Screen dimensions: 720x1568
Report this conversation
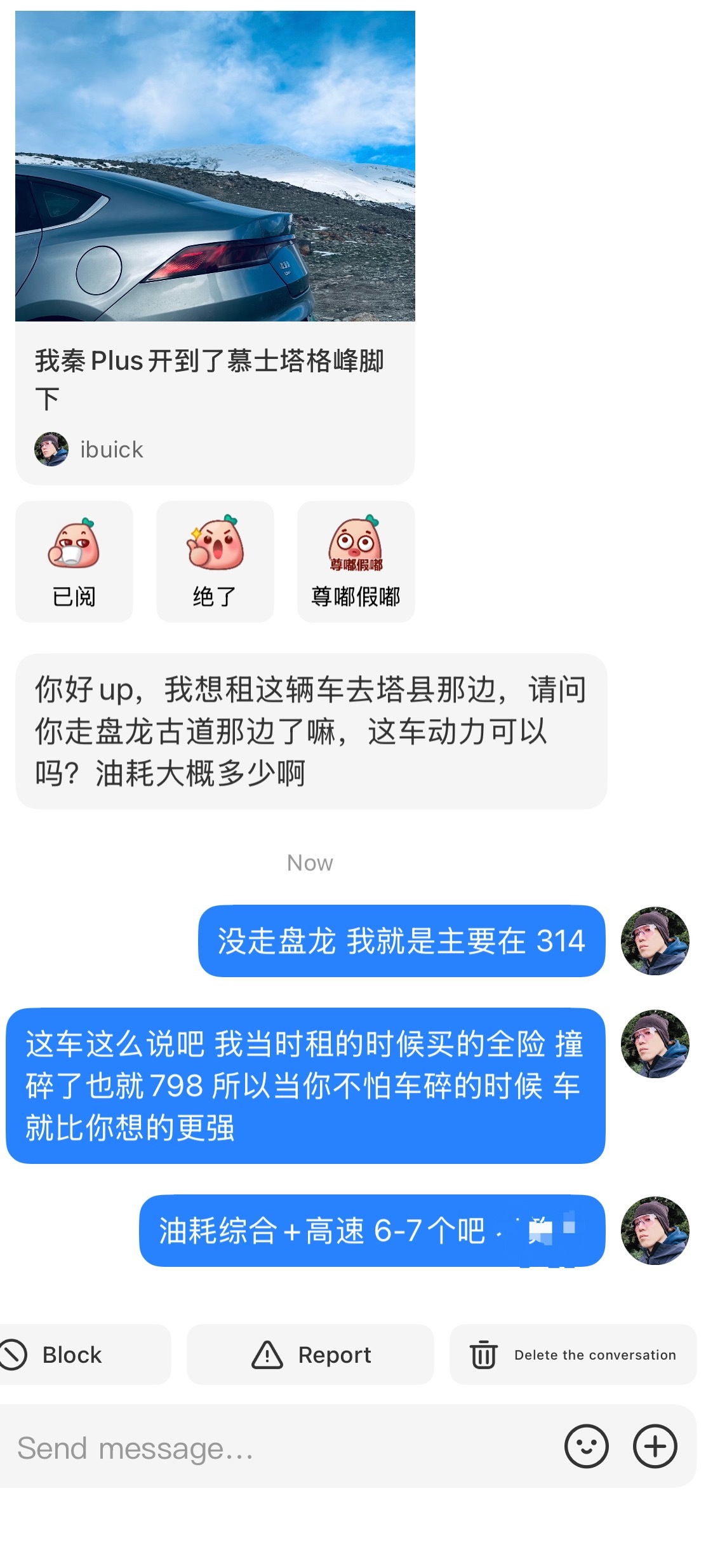(x=311, y=1355)
